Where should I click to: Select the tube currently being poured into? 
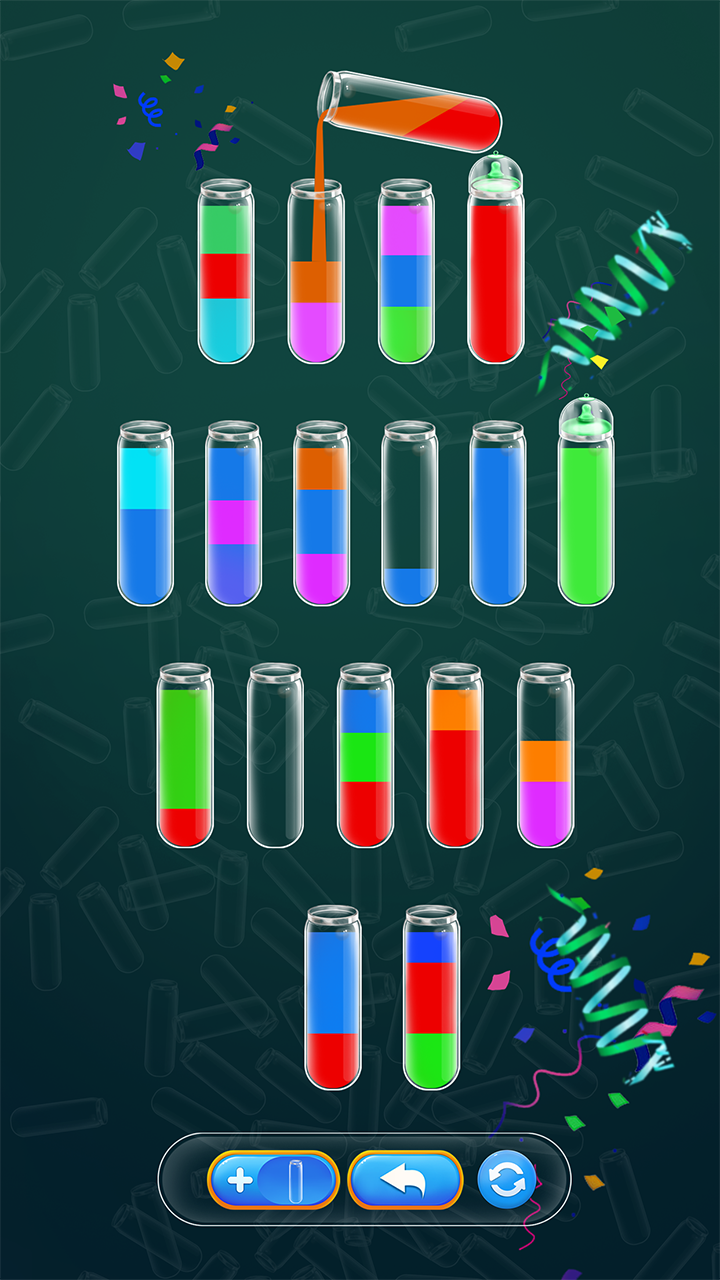click(315, 280)
